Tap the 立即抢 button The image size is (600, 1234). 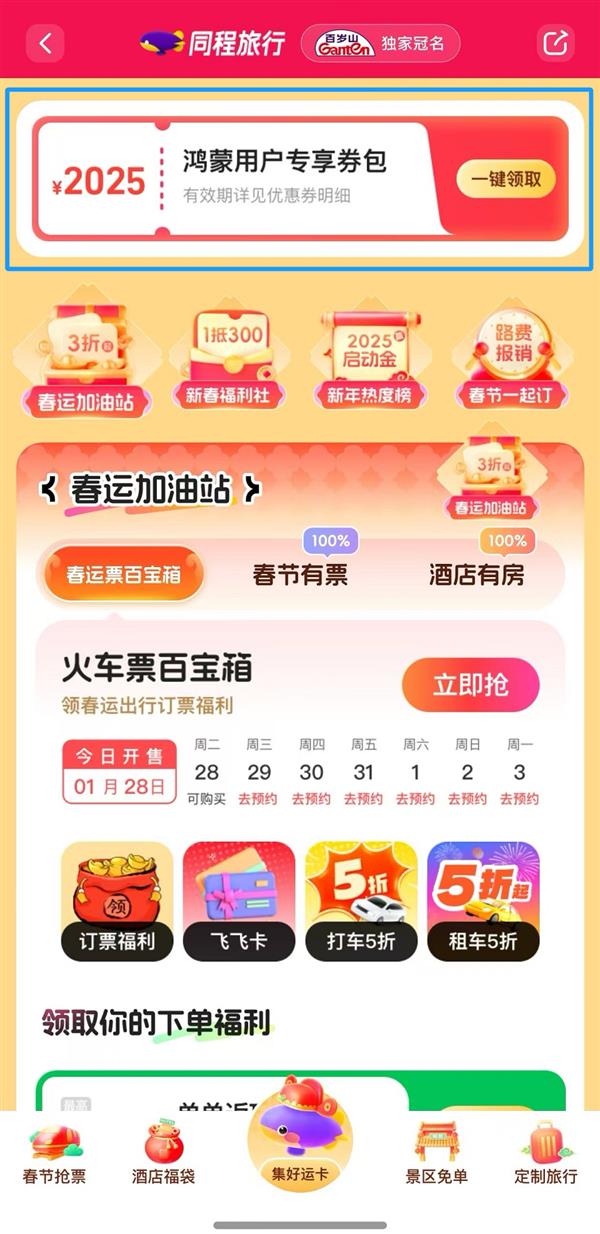coord(470,685)
